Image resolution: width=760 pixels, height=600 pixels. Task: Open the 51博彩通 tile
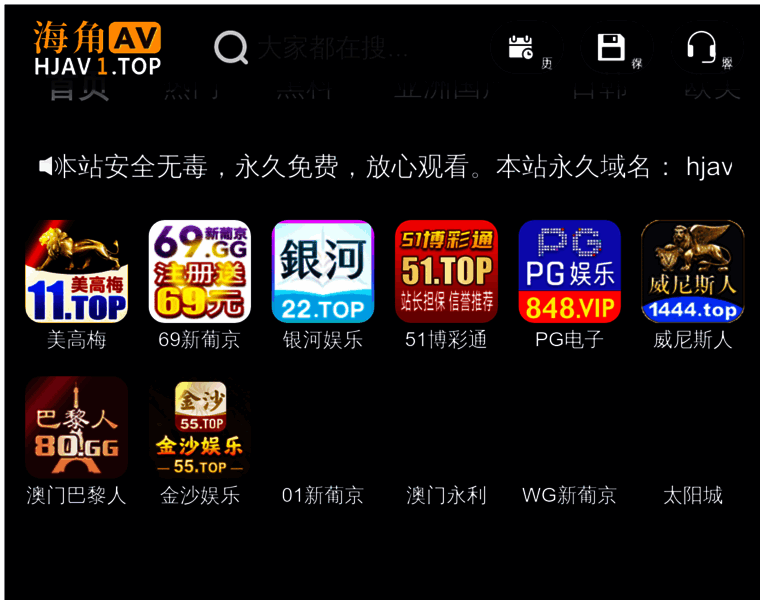pyautogui.click(x=446, y=272)
